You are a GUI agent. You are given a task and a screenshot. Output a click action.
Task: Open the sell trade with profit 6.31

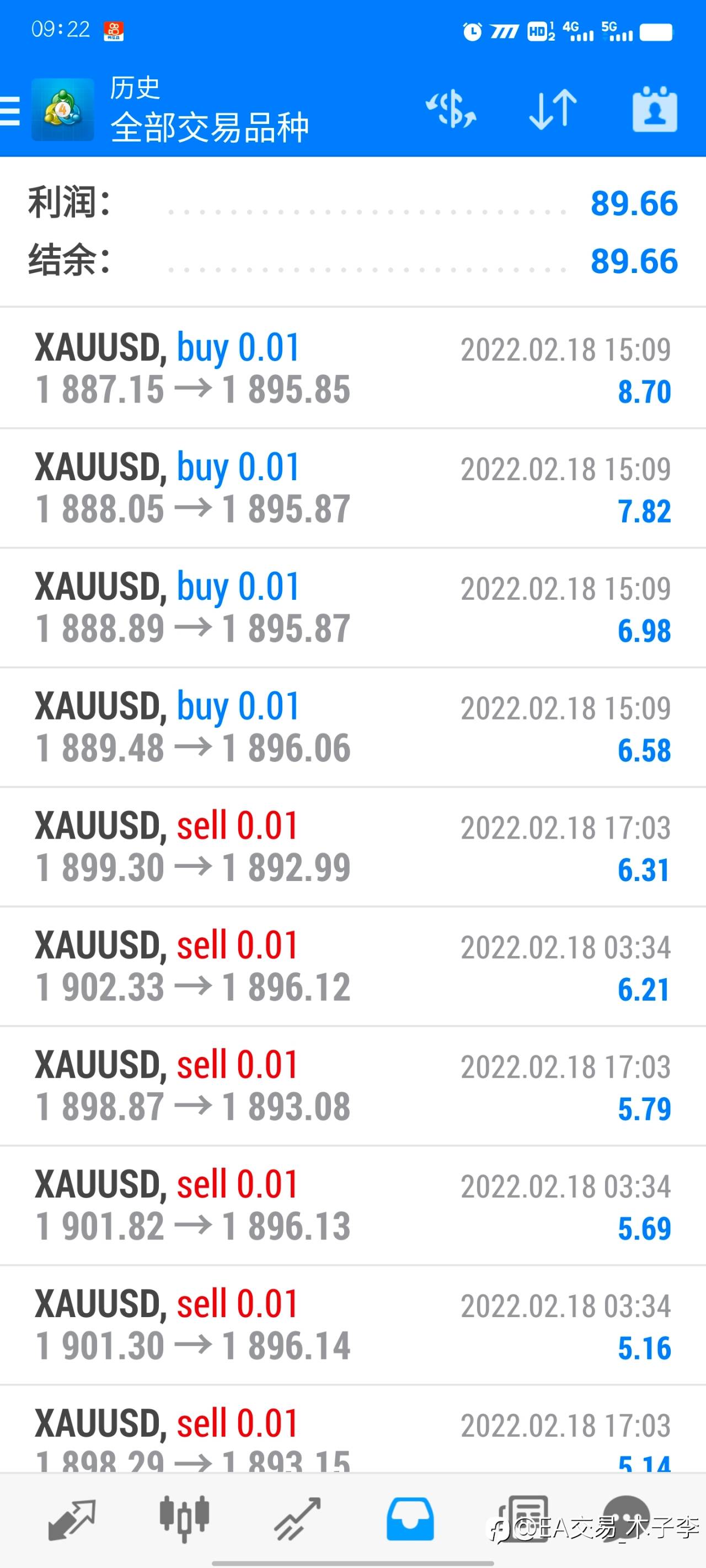point(352,846)
